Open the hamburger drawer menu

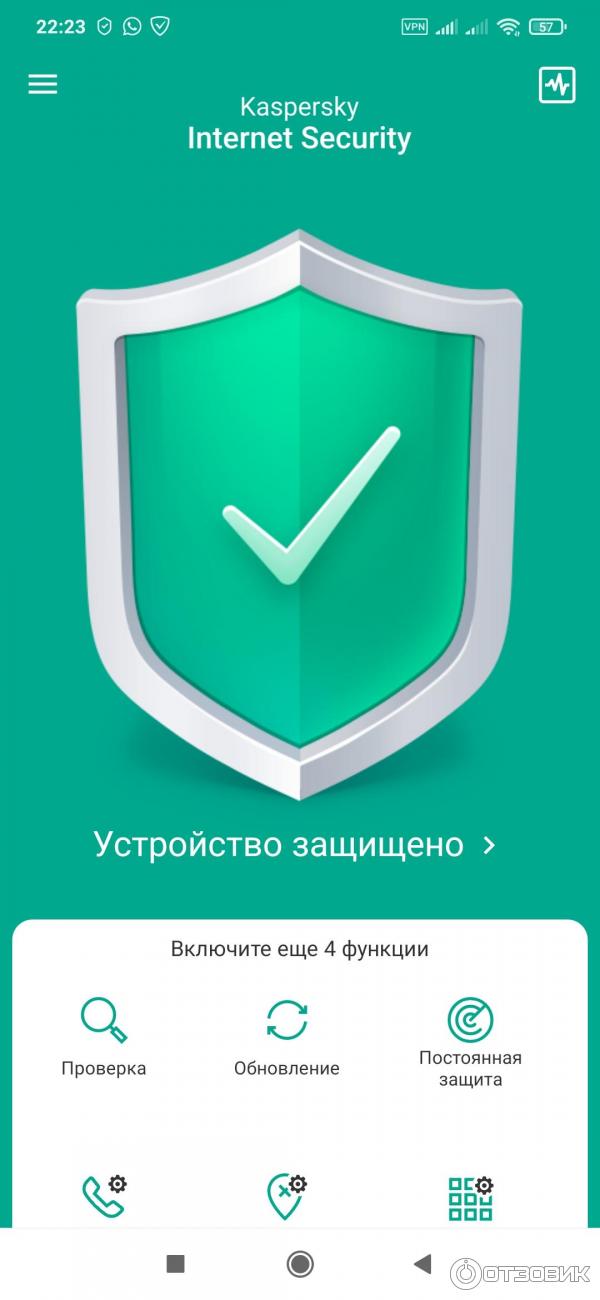coord(42,84)
